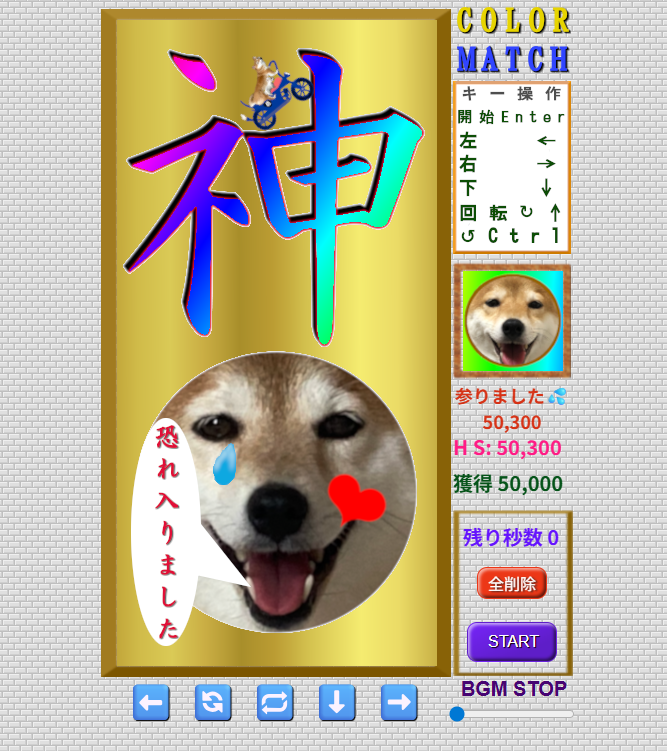Move the piece right with the arrow button

tap(399, 702)
